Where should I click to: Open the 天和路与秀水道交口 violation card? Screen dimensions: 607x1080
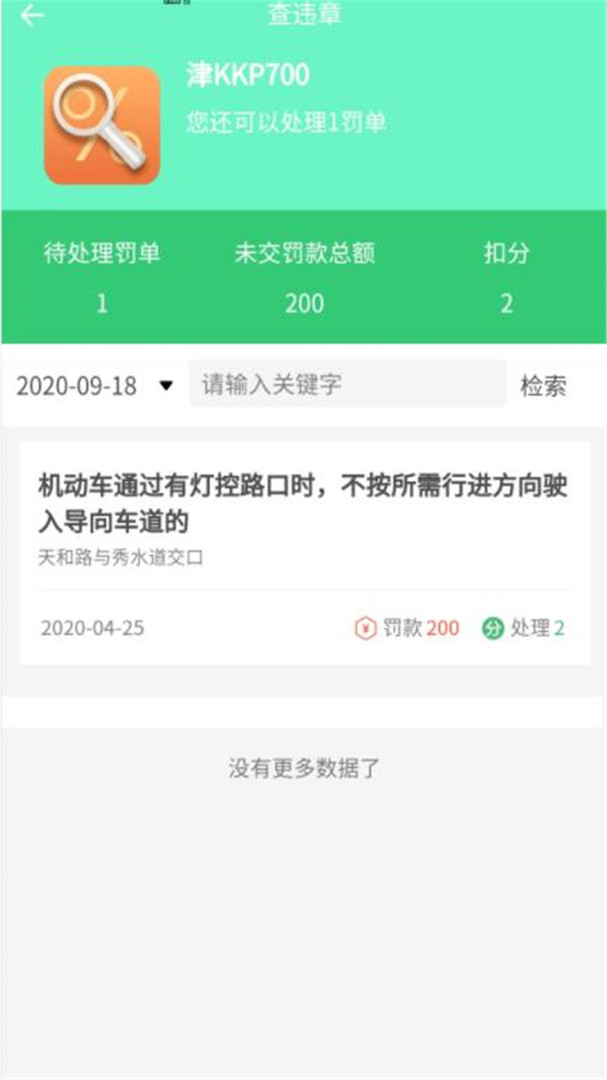click(304, 552)
